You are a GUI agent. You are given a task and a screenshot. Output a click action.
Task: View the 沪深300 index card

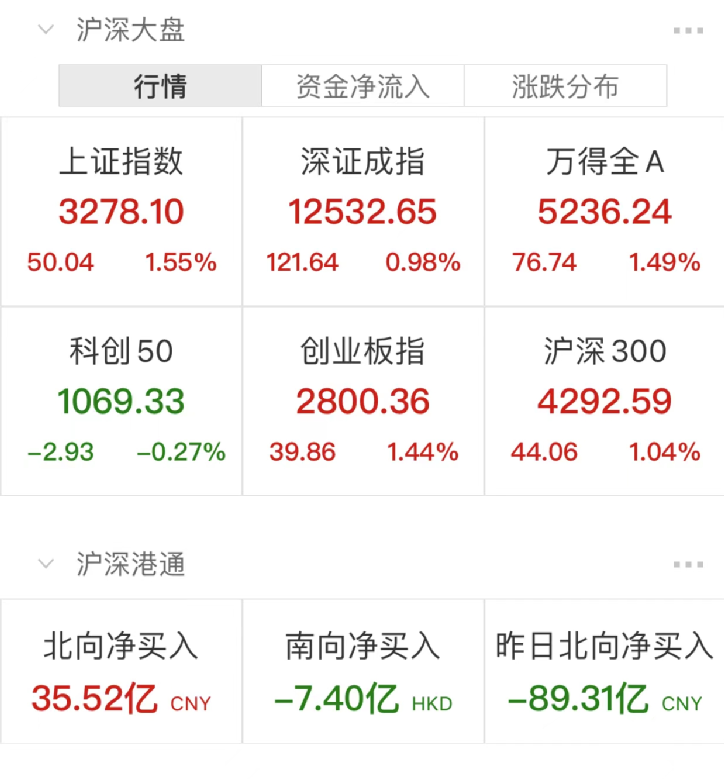coord(604,401)
